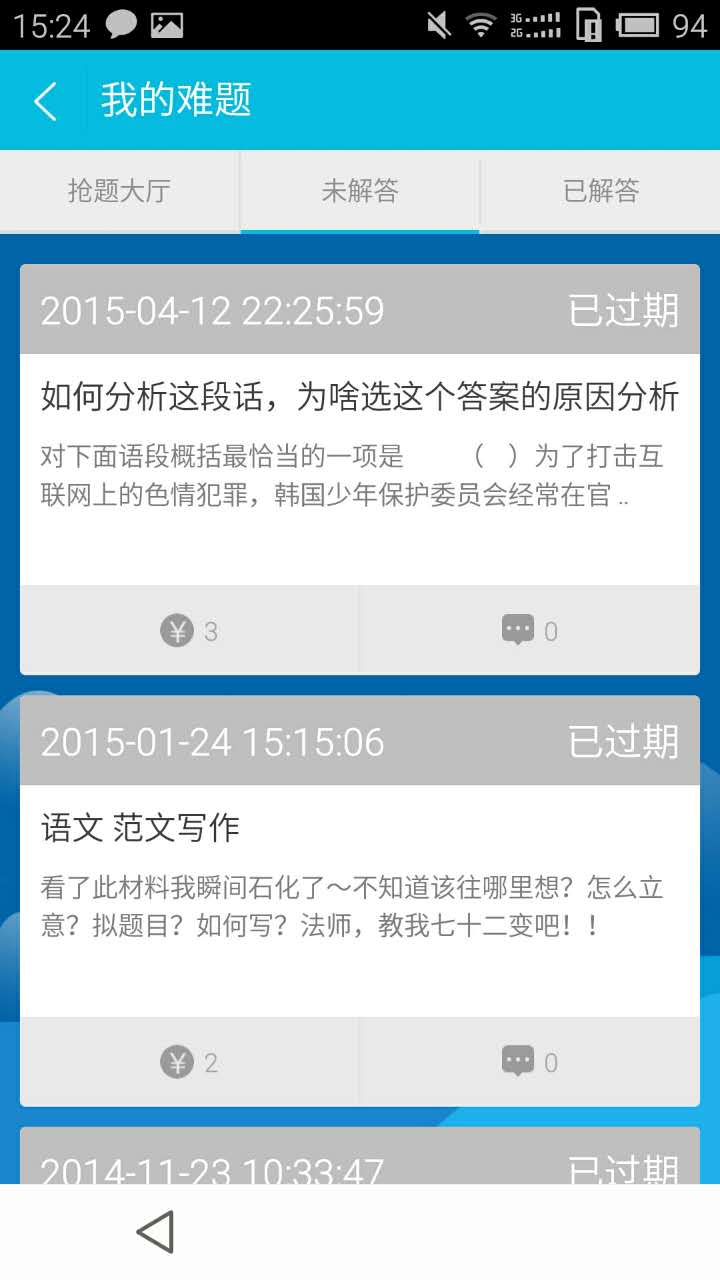View comments on 语文 范文写作

529,1063
